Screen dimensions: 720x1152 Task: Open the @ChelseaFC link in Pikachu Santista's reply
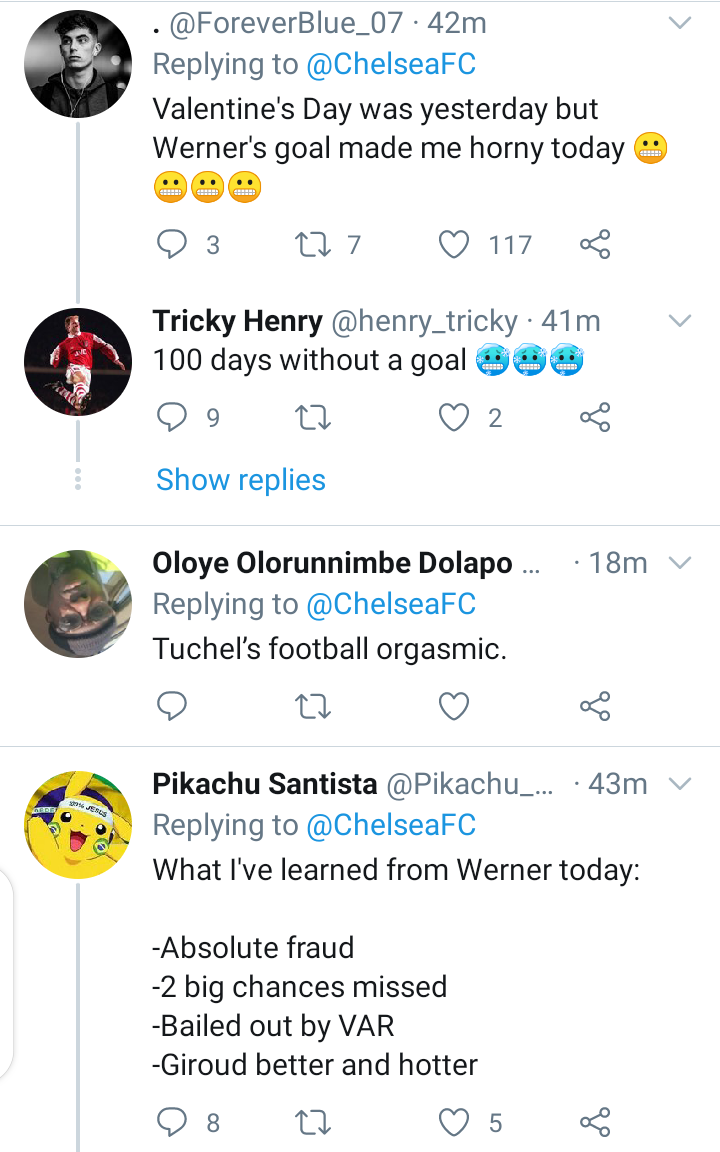(x=391, y=825)
